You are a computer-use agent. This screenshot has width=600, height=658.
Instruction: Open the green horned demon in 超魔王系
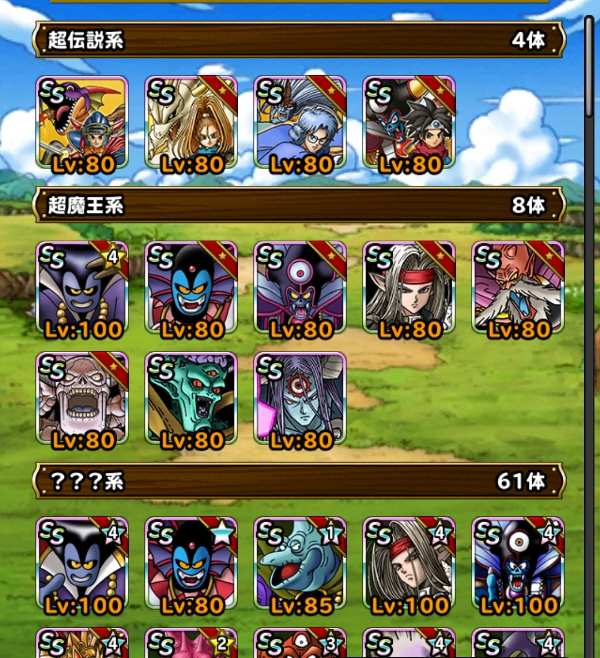191,398
